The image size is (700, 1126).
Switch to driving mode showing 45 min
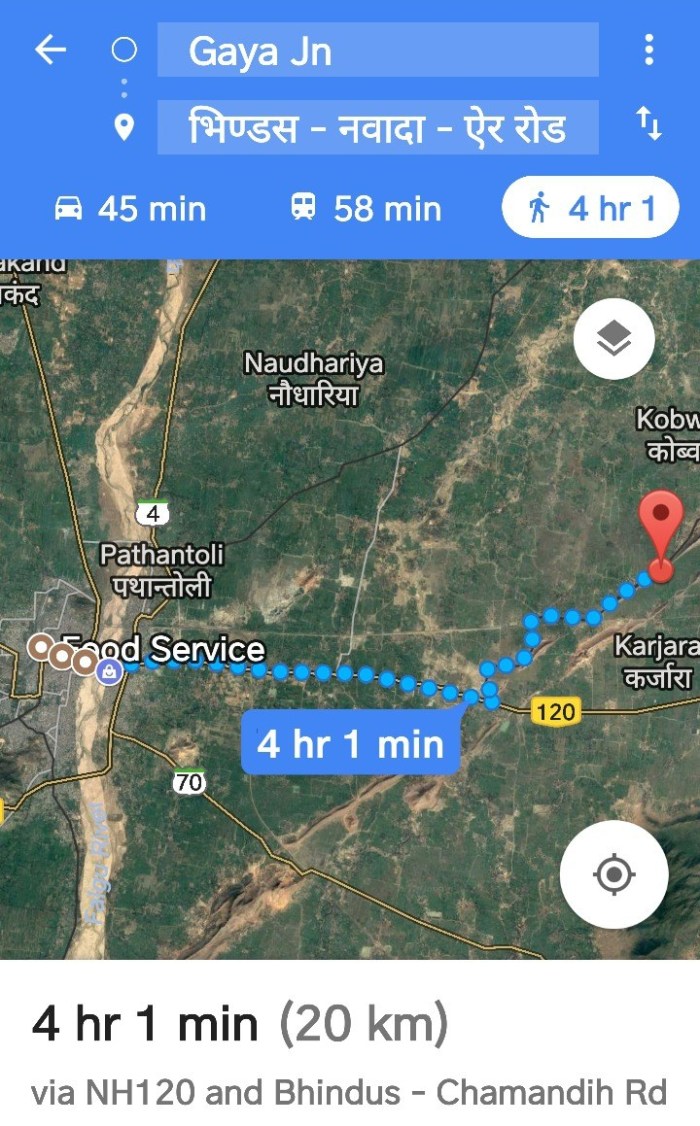[x=129, y=208]
